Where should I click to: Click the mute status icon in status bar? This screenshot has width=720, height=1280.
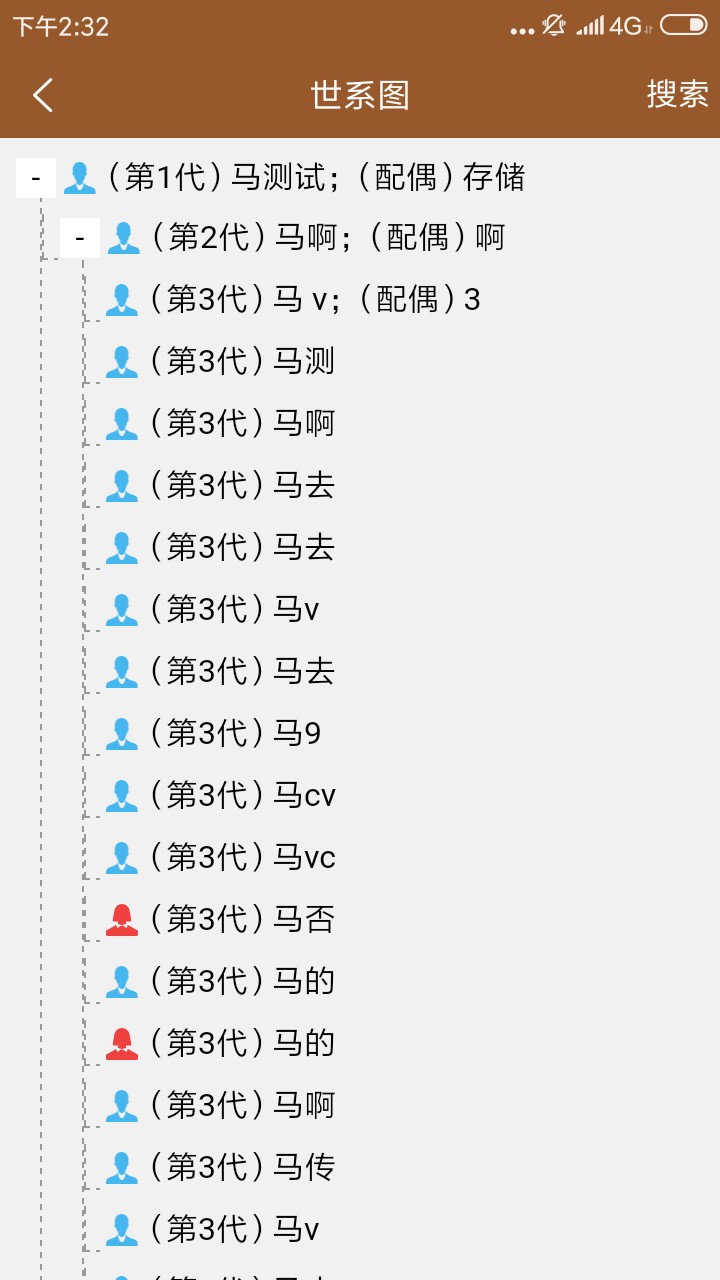tap(551, 28)
